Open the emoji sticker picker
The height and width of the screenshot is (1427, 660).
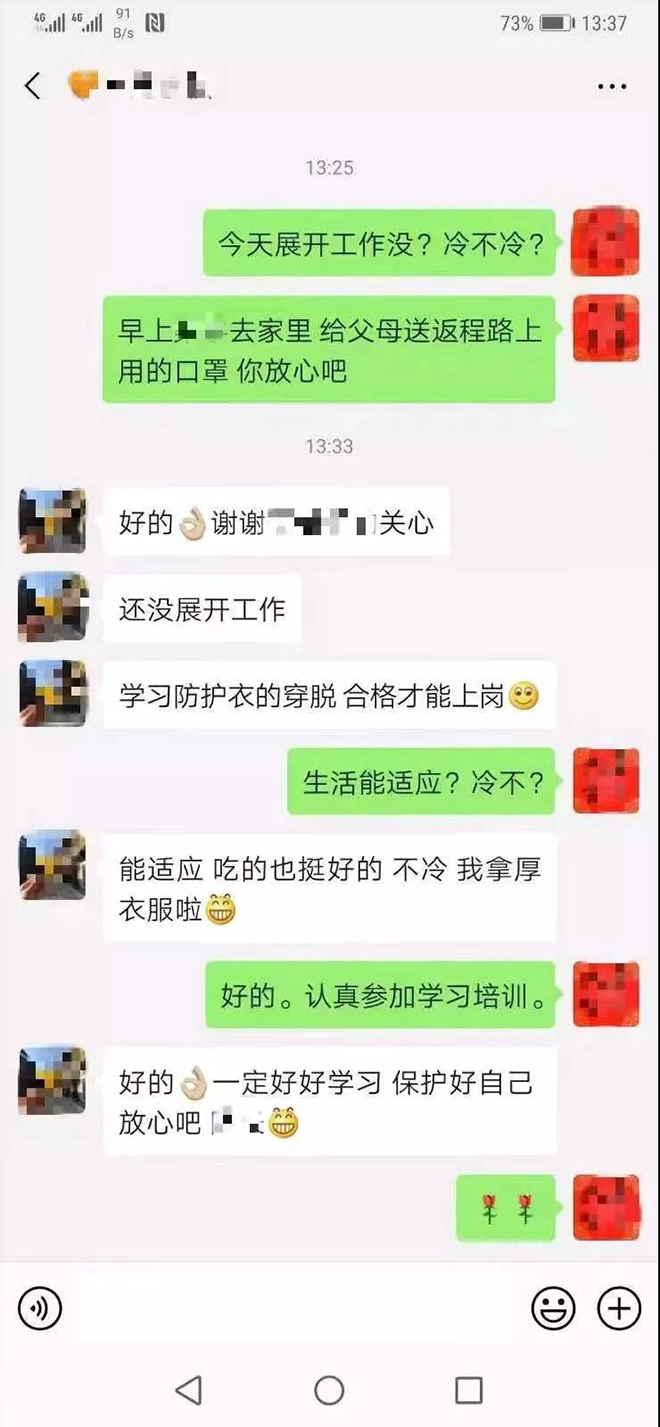[553, 1308]
